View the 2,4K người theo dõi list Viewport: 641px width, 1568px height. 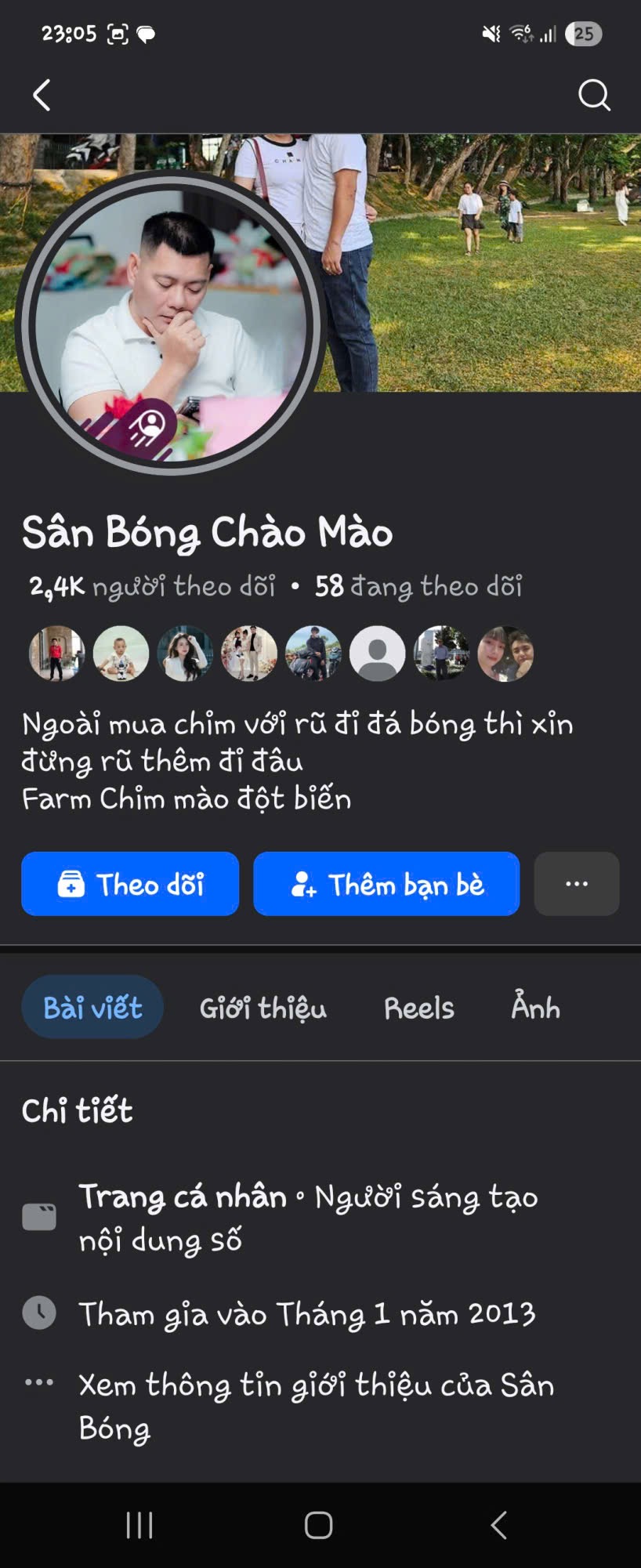click(152, 586)
